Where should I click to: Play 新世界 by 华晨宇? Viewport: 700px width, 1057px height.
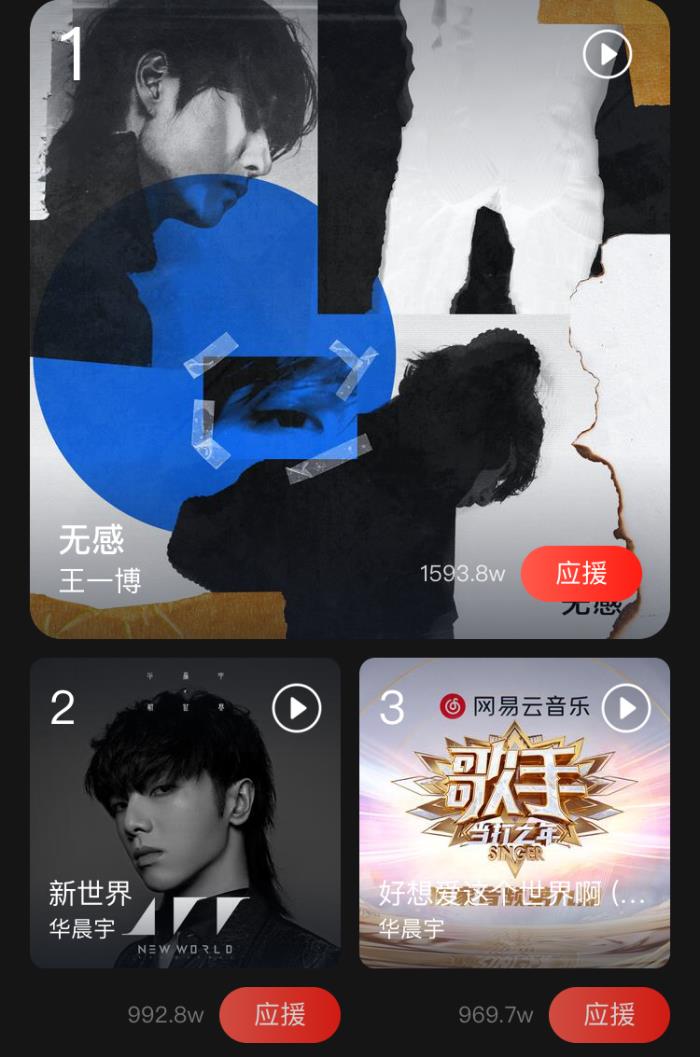tap(297, 708)
